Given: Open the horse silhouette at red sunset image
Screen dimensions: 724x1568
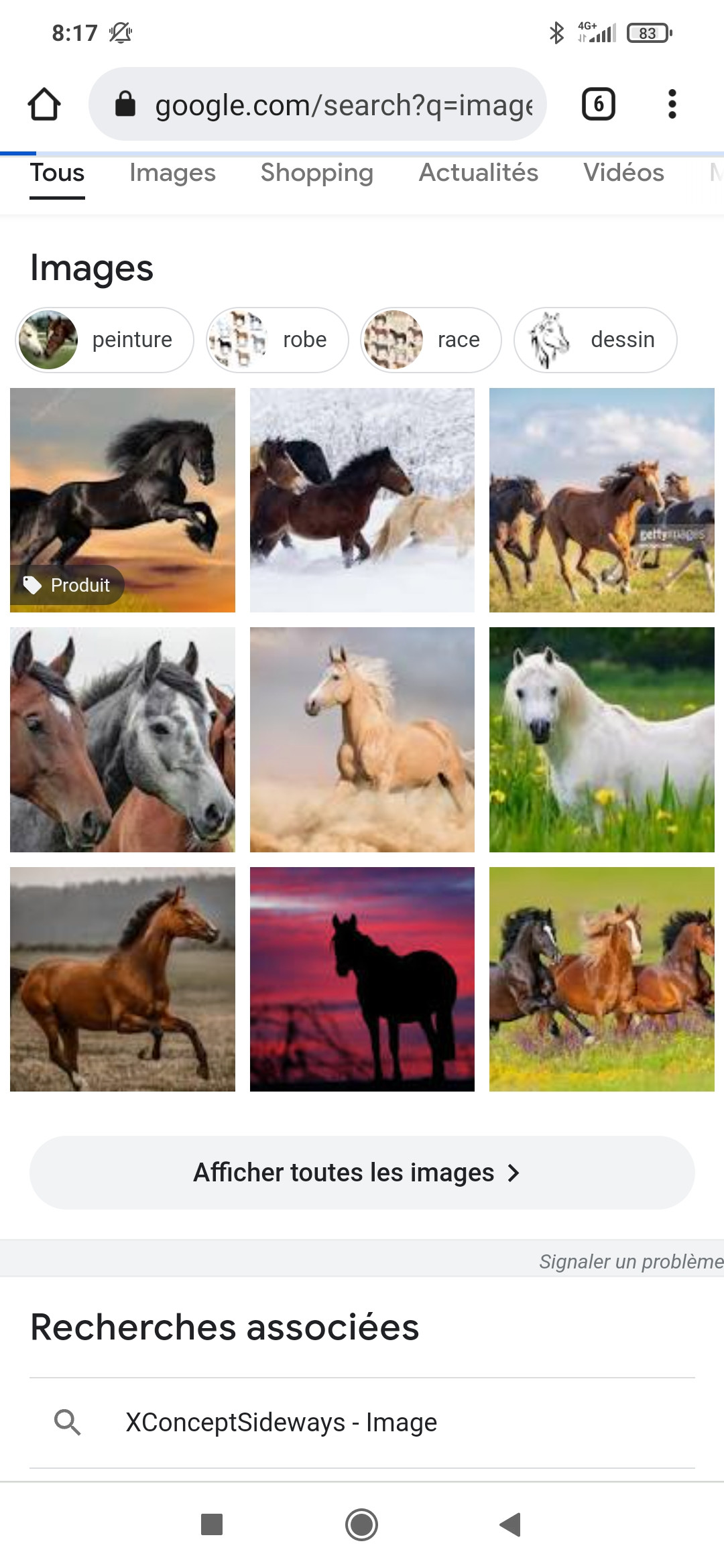Looking at the screenshot, I should coord(362,979).
